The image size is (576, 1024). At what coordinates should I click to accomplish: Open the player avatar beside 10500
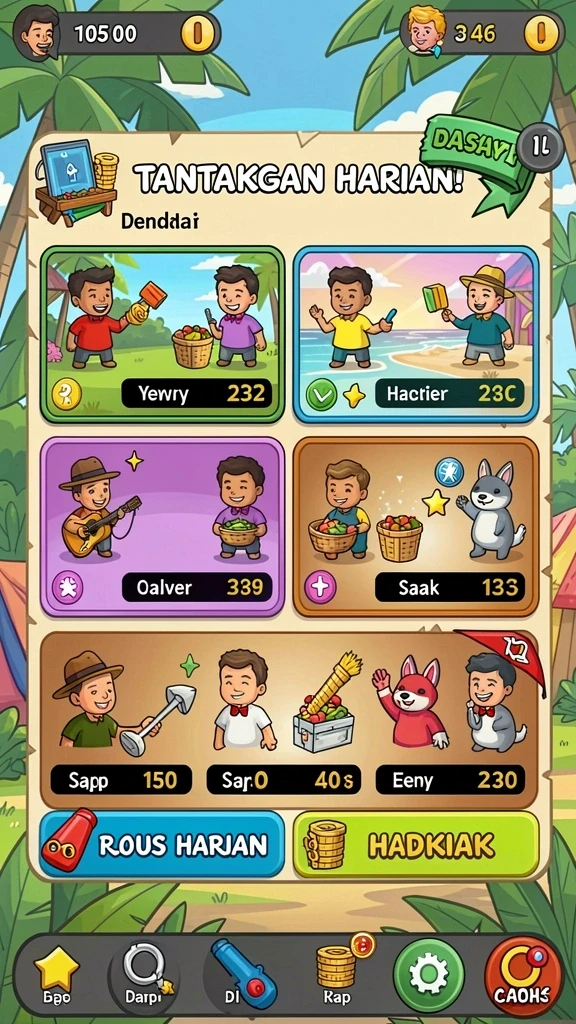37,31
